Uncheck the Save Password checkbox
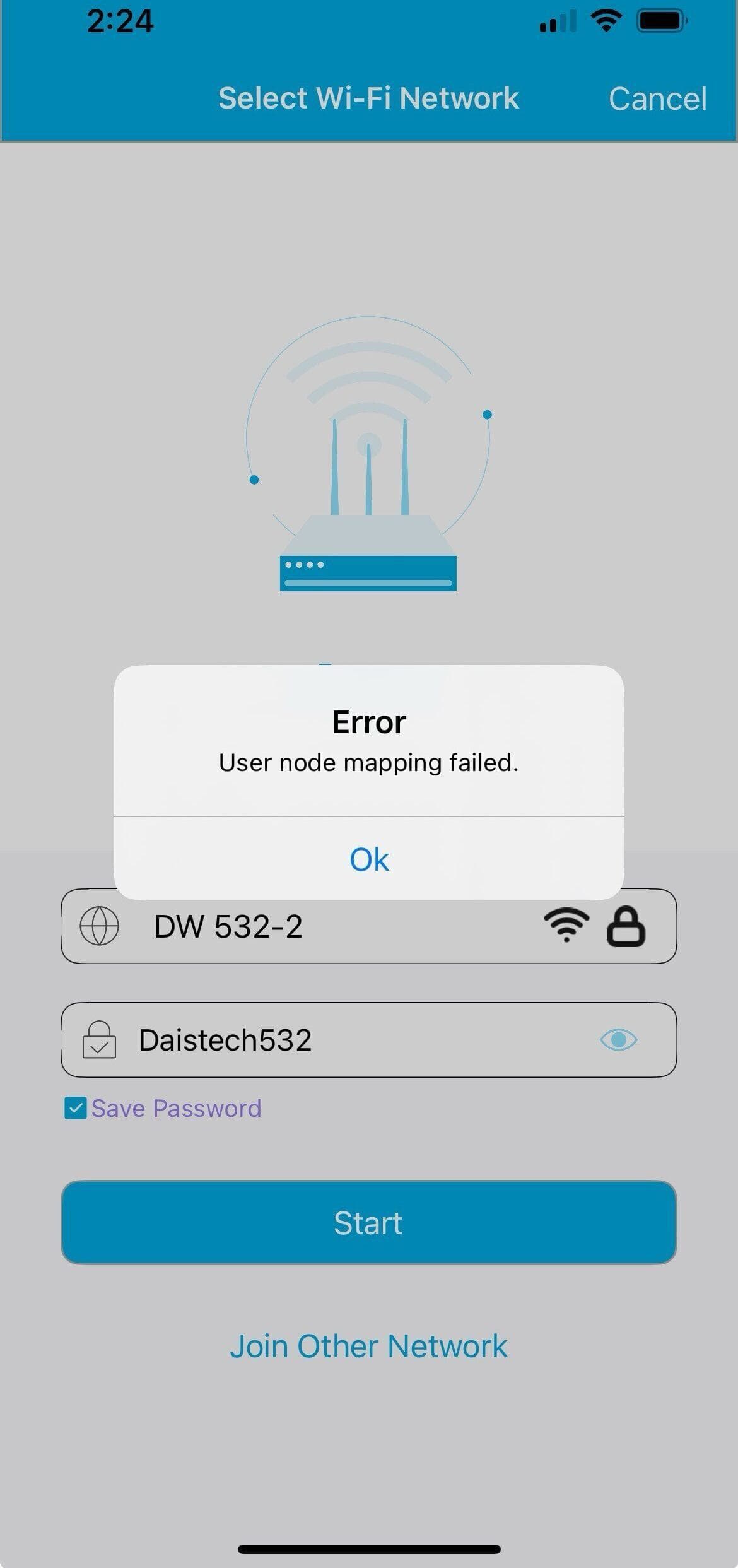 coord(76,1108)
